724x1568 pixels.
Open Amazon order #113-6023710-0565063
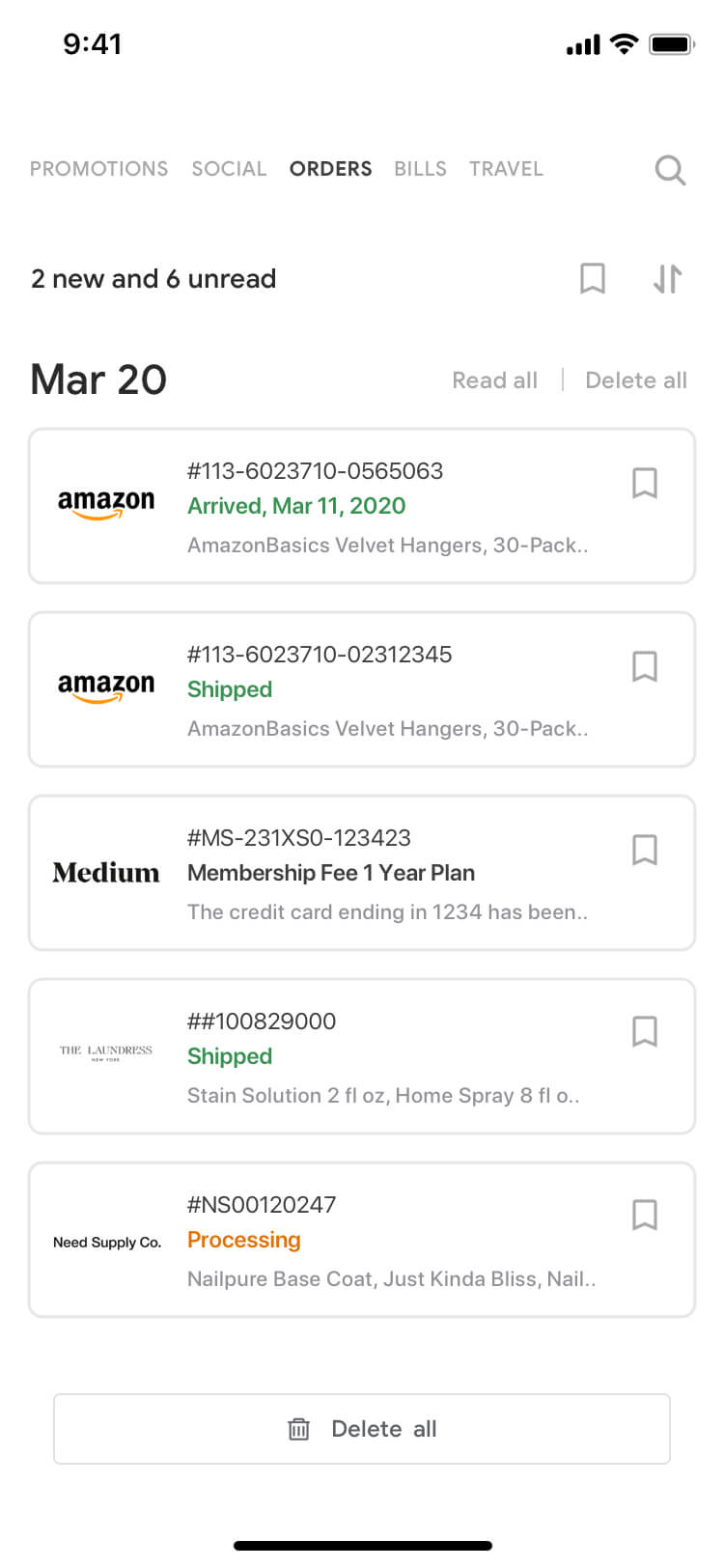[362, 506]
